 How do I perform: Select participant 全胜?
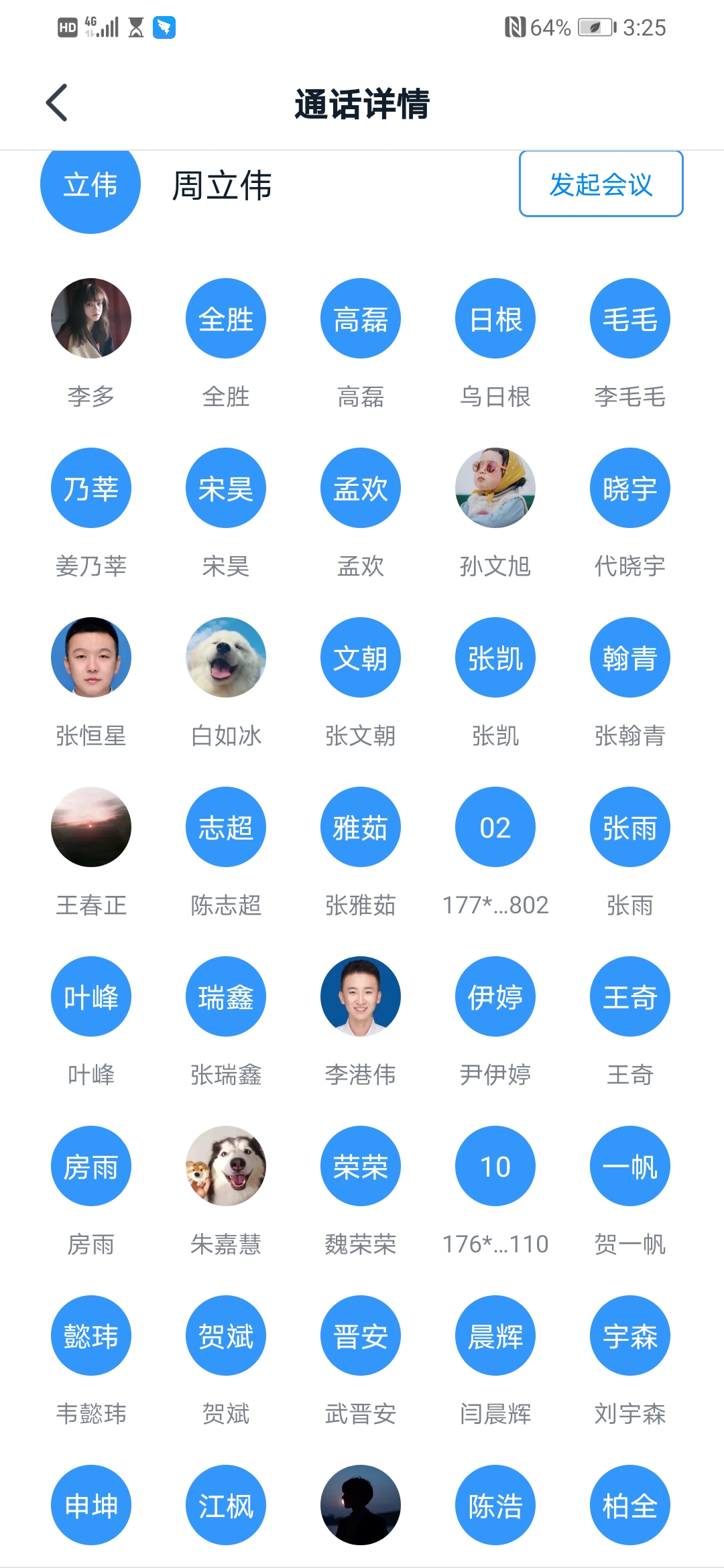tap(226, 318)
